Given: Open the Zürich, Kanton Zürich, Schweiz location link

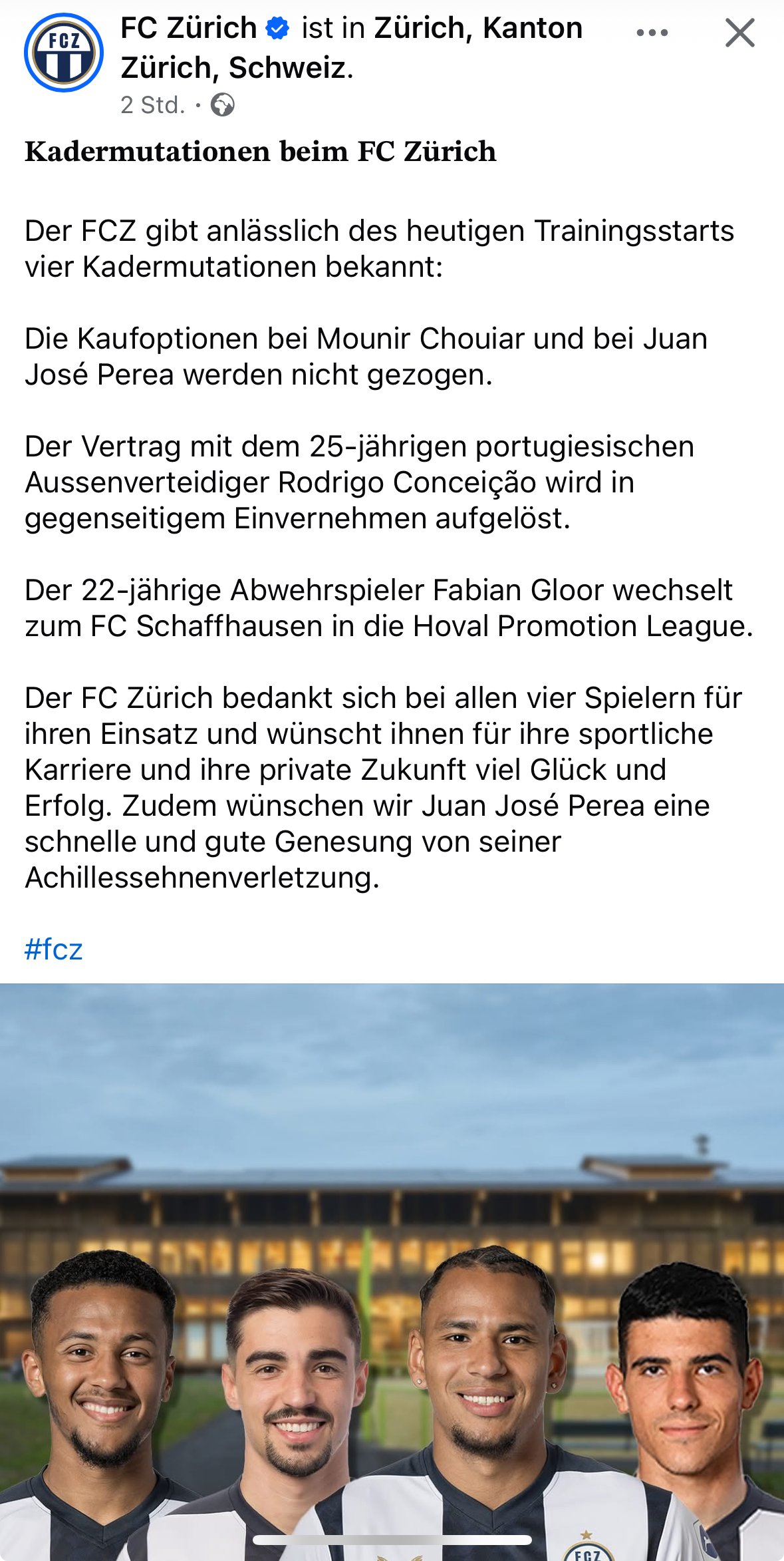Looking at the screenshot, I should click(352, 48).
